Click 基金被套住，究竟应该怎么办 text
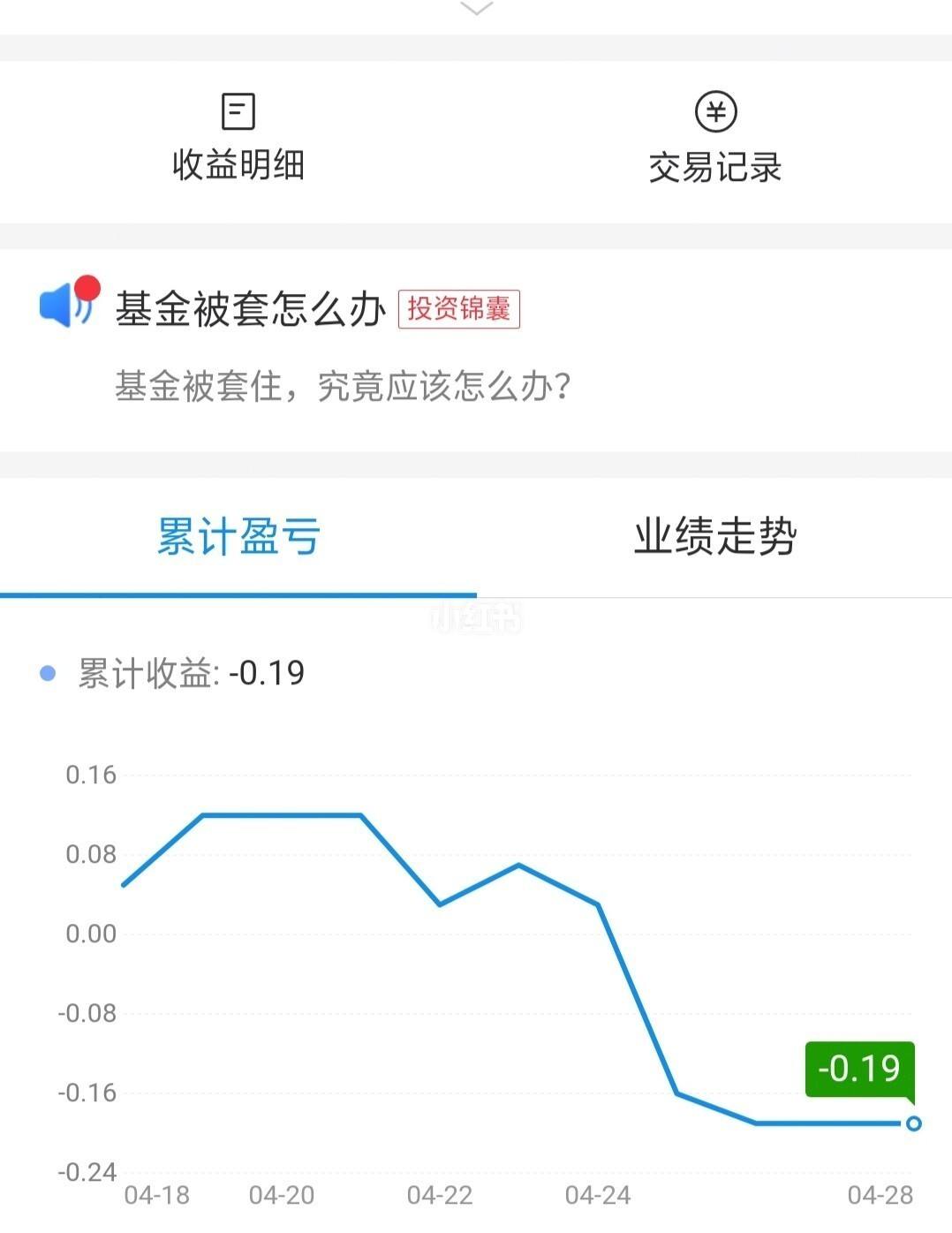The height and width of the screenshot is (1233, 952). coord(344,383)
